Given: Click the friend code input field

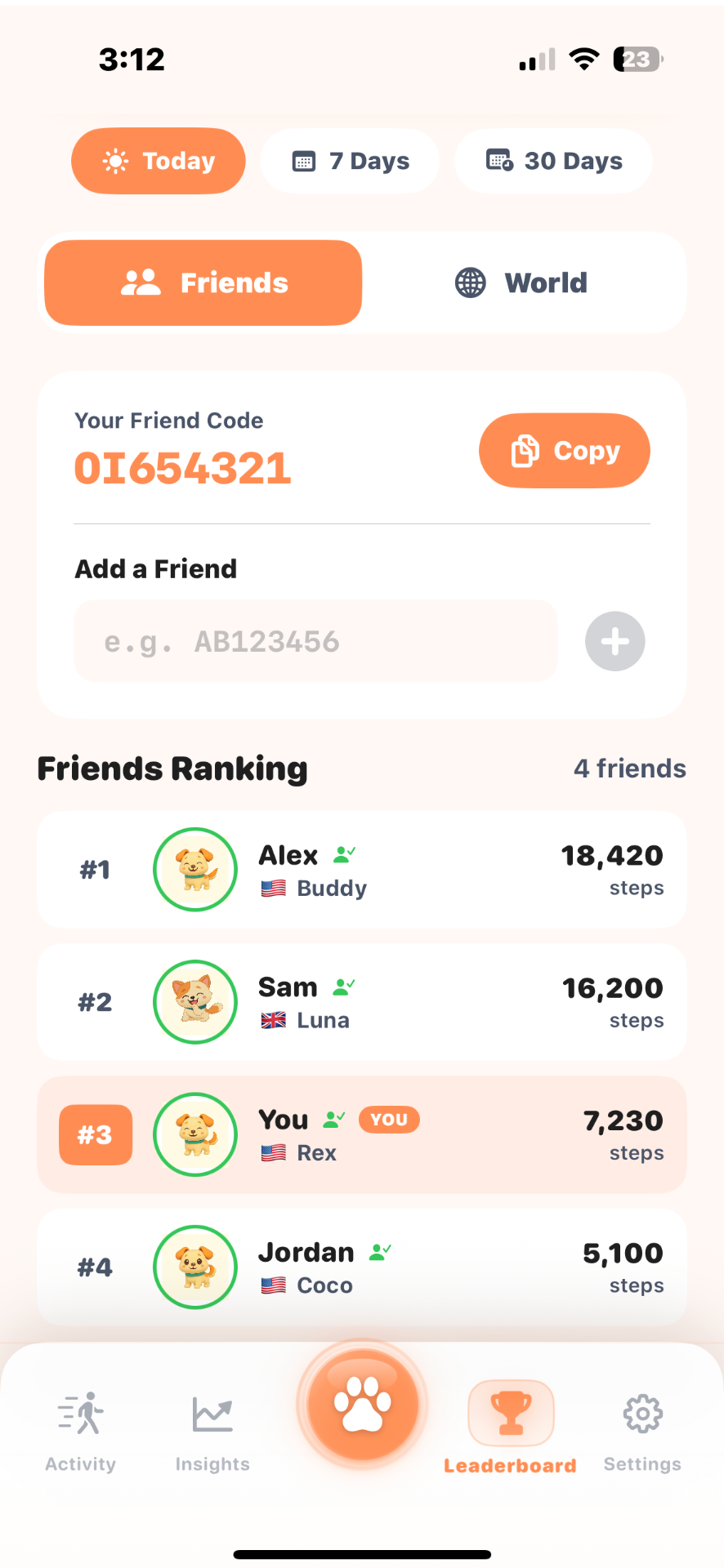Looking at the screenshot, I should coord(315,641).
